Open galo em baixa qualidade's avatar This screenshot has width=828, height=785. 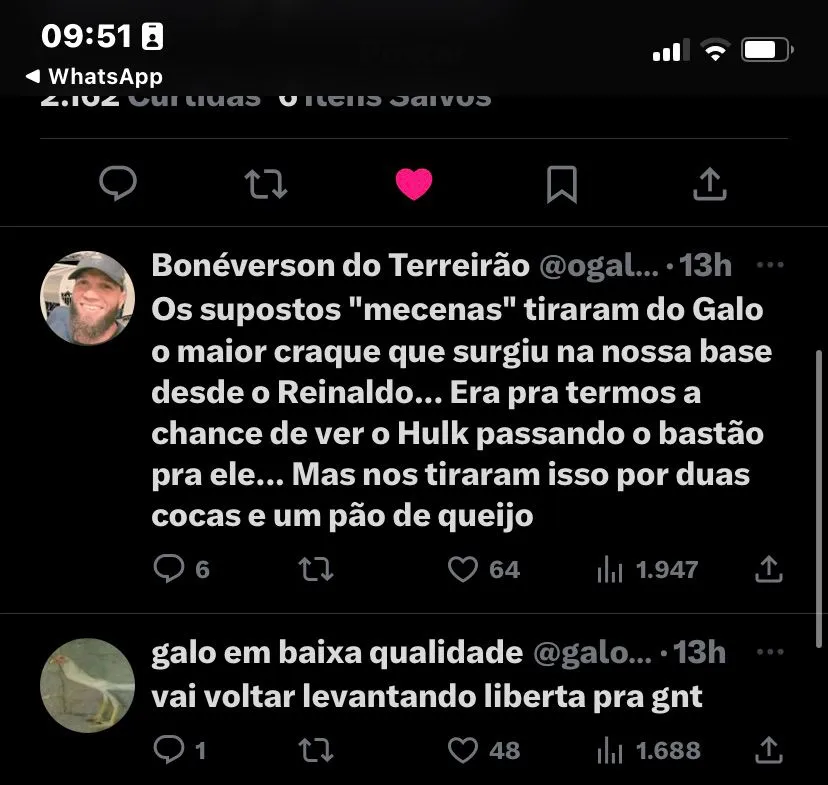[x=87, y=685]
